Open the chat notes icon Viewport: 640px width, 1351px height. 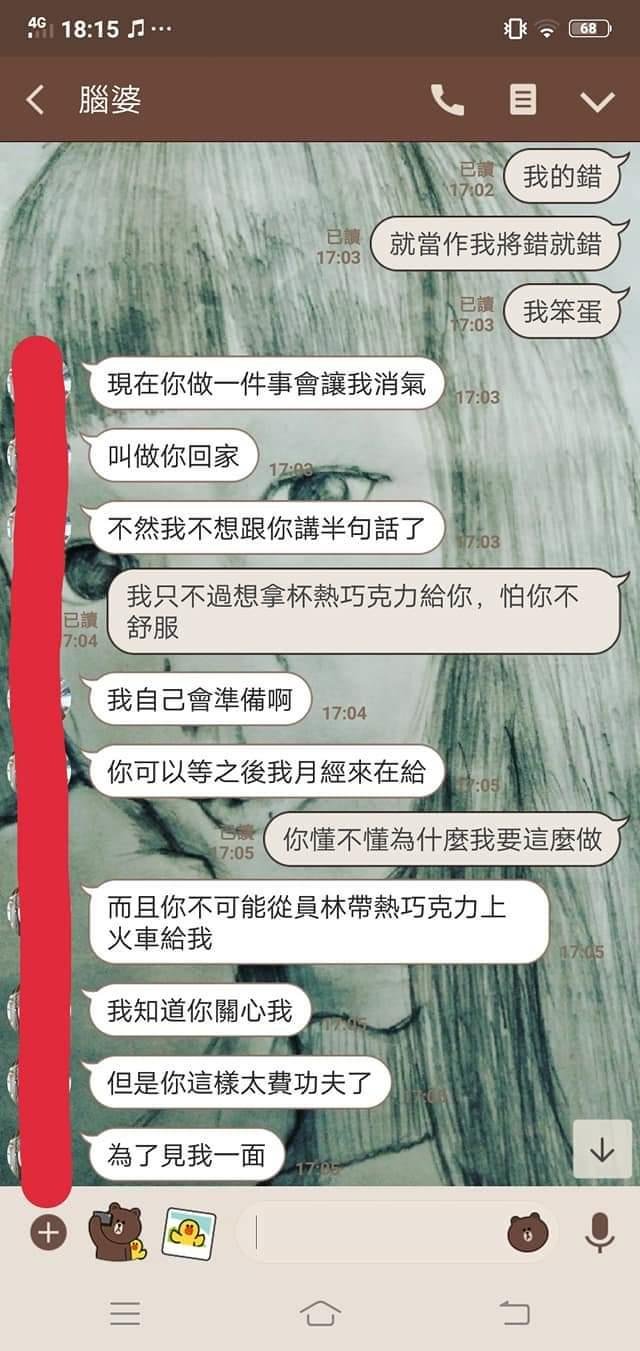(x=522, y=100)
